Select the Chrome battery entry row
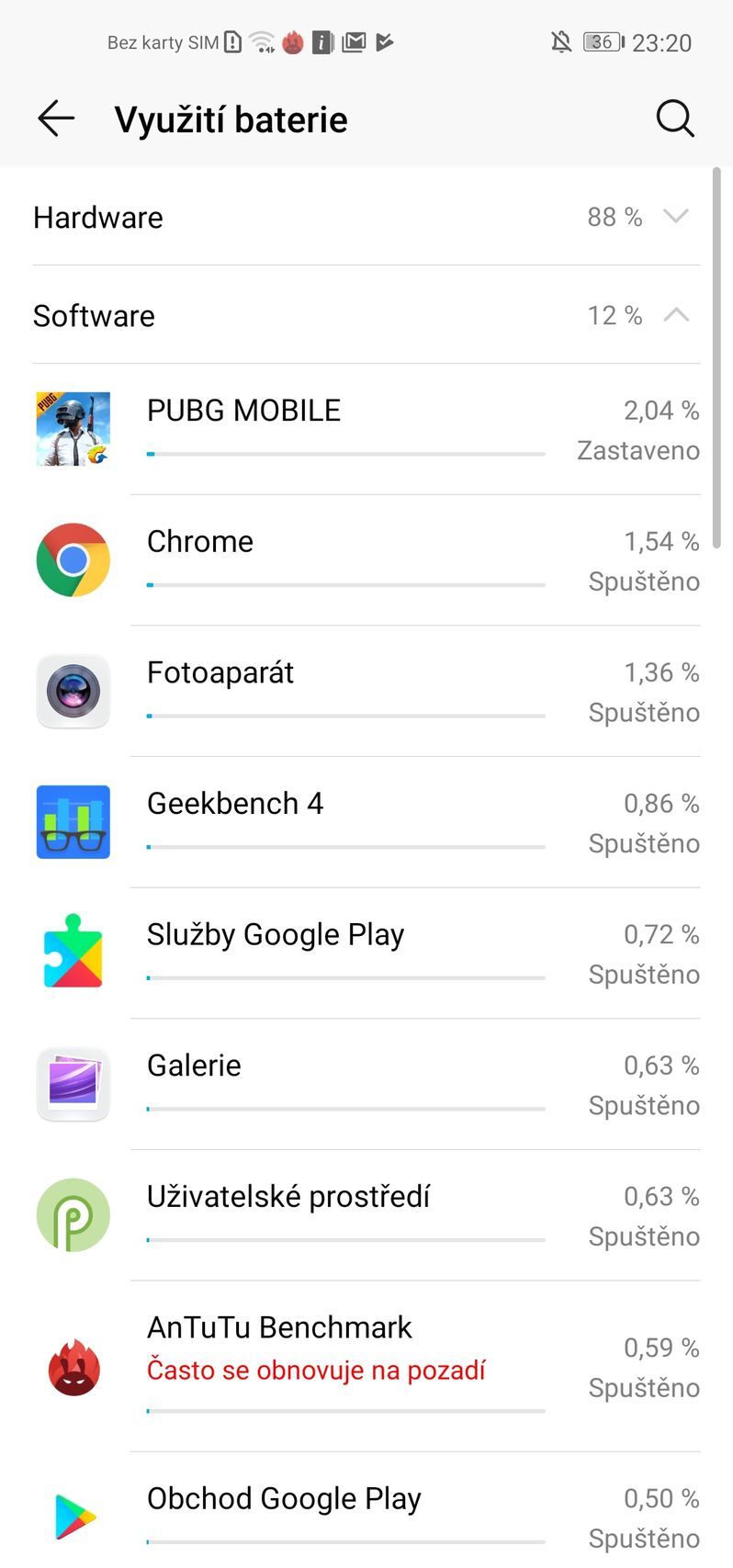733x1568 pixels. point(367,560)
